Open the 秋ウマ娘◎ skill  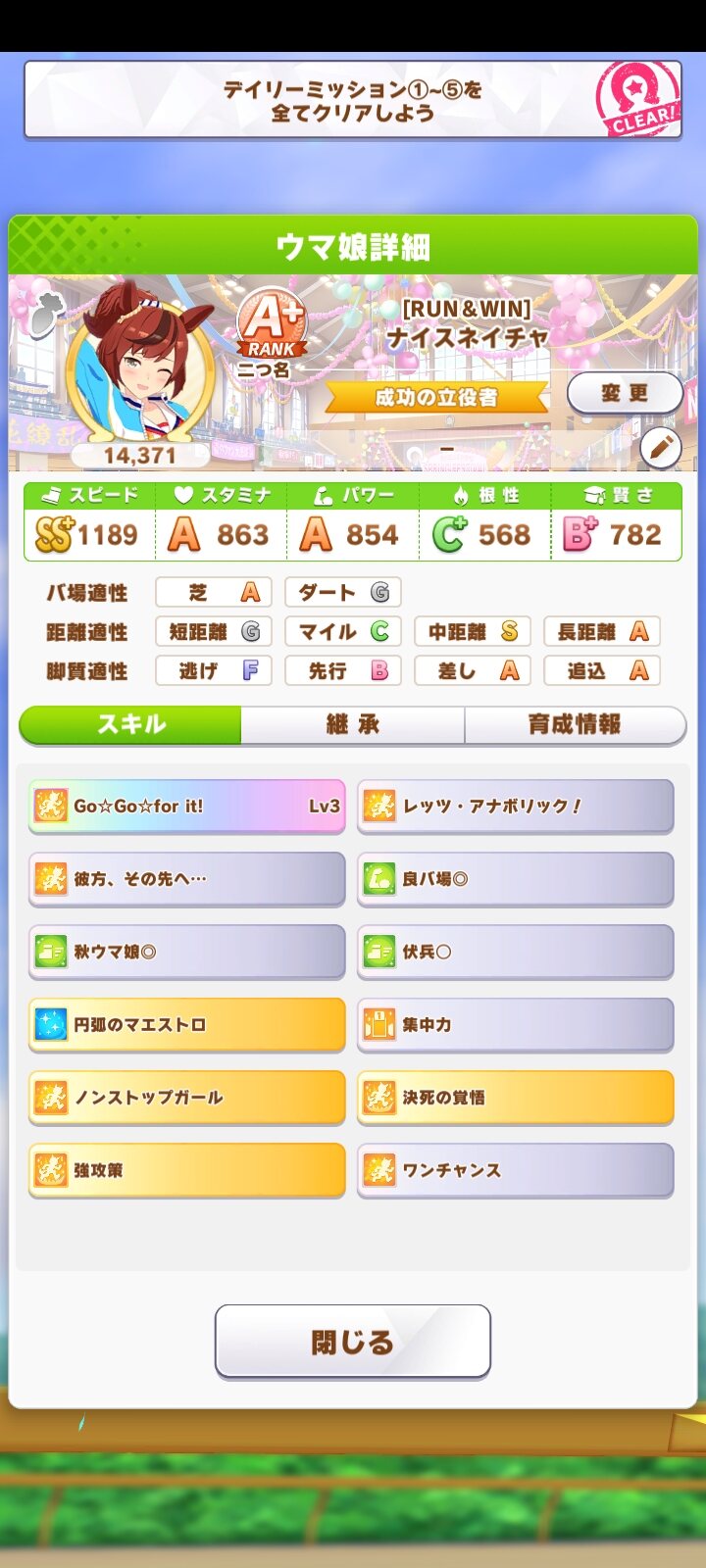pos(187,952)
